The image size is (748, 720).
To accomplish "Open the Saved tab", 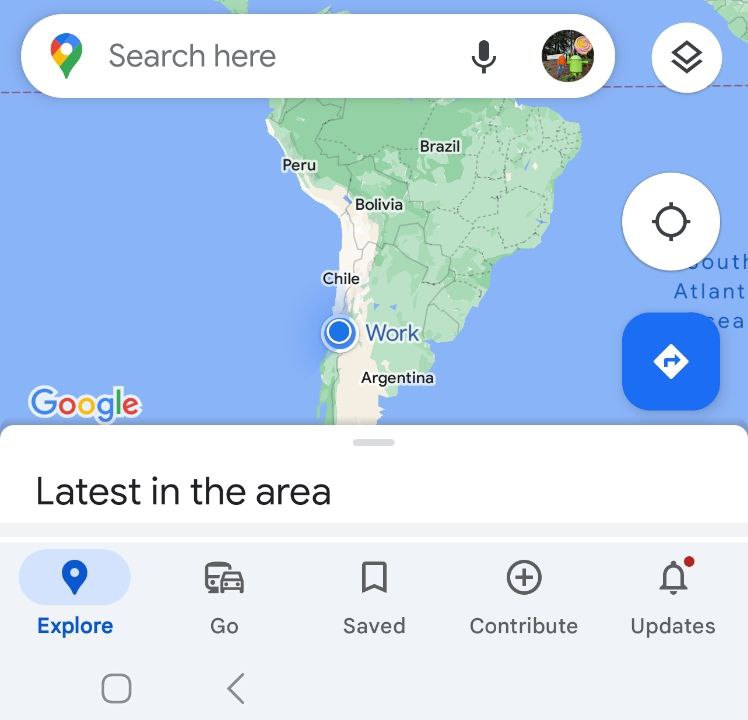I will point(374,597).
